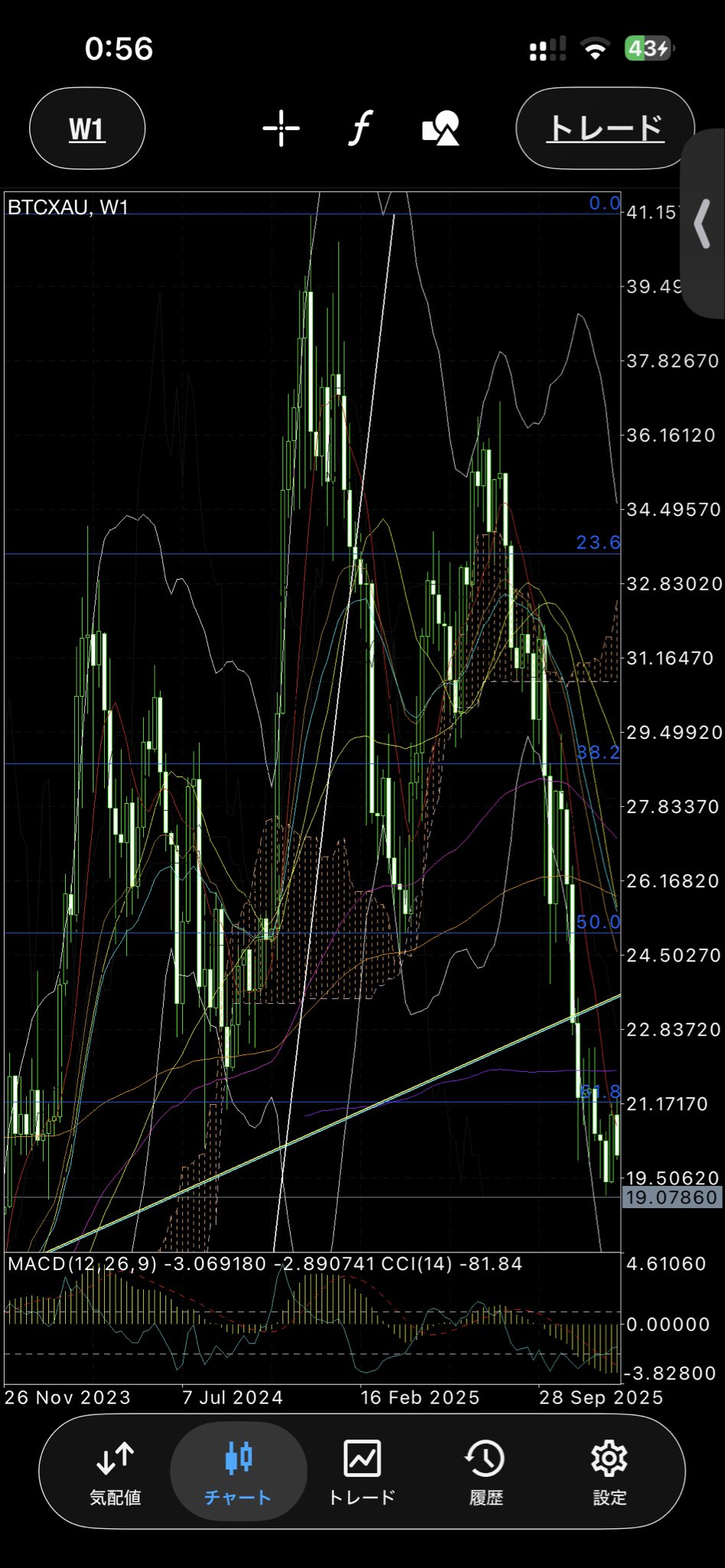Image resolution: width=725 pixels, height=1568 pixels.
Task: Open the 履歴 history tab
Action: pos(485,1473)
